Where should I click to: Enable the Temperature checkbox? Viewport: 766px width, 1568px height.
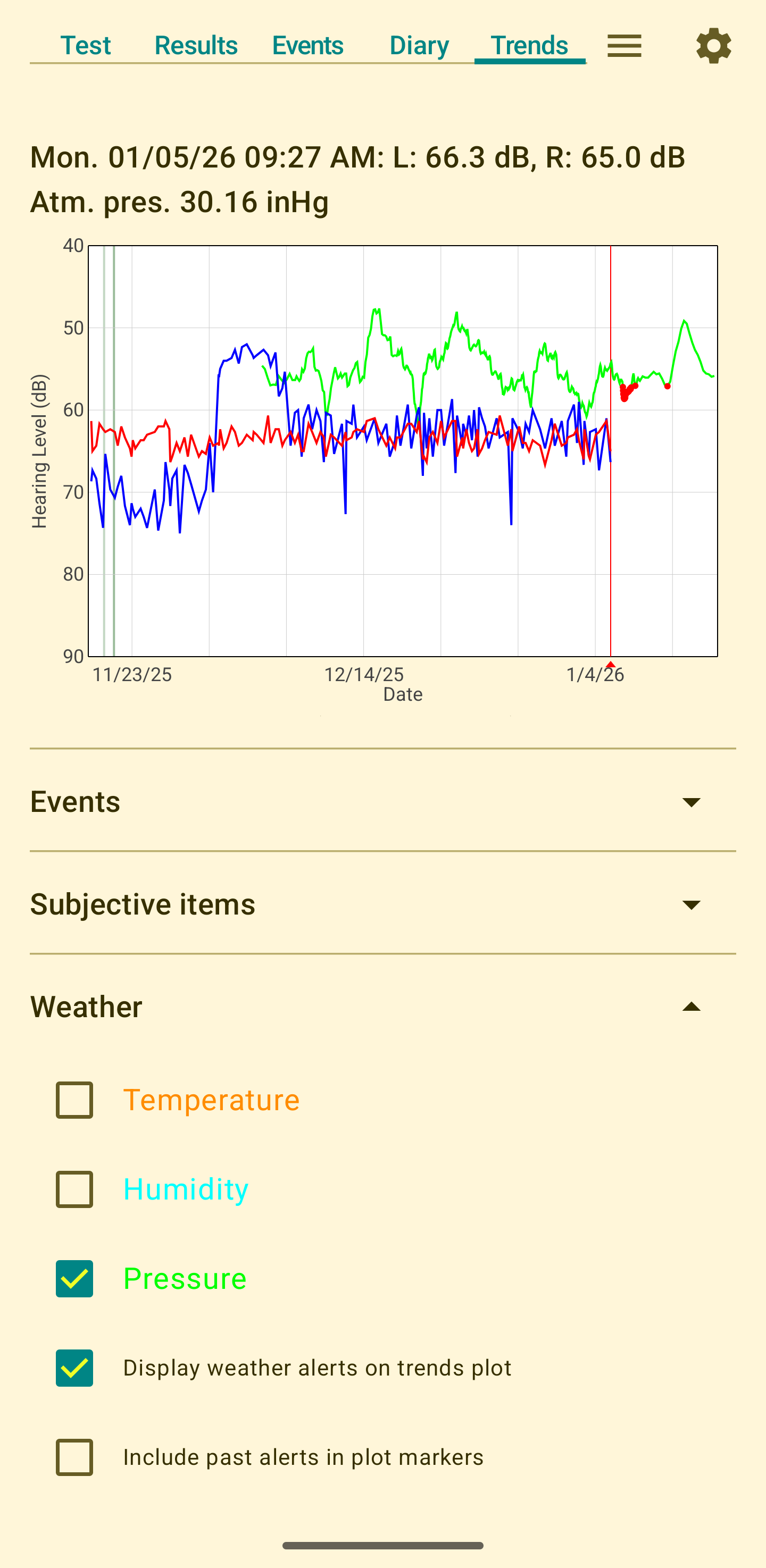pos(74,1100)
